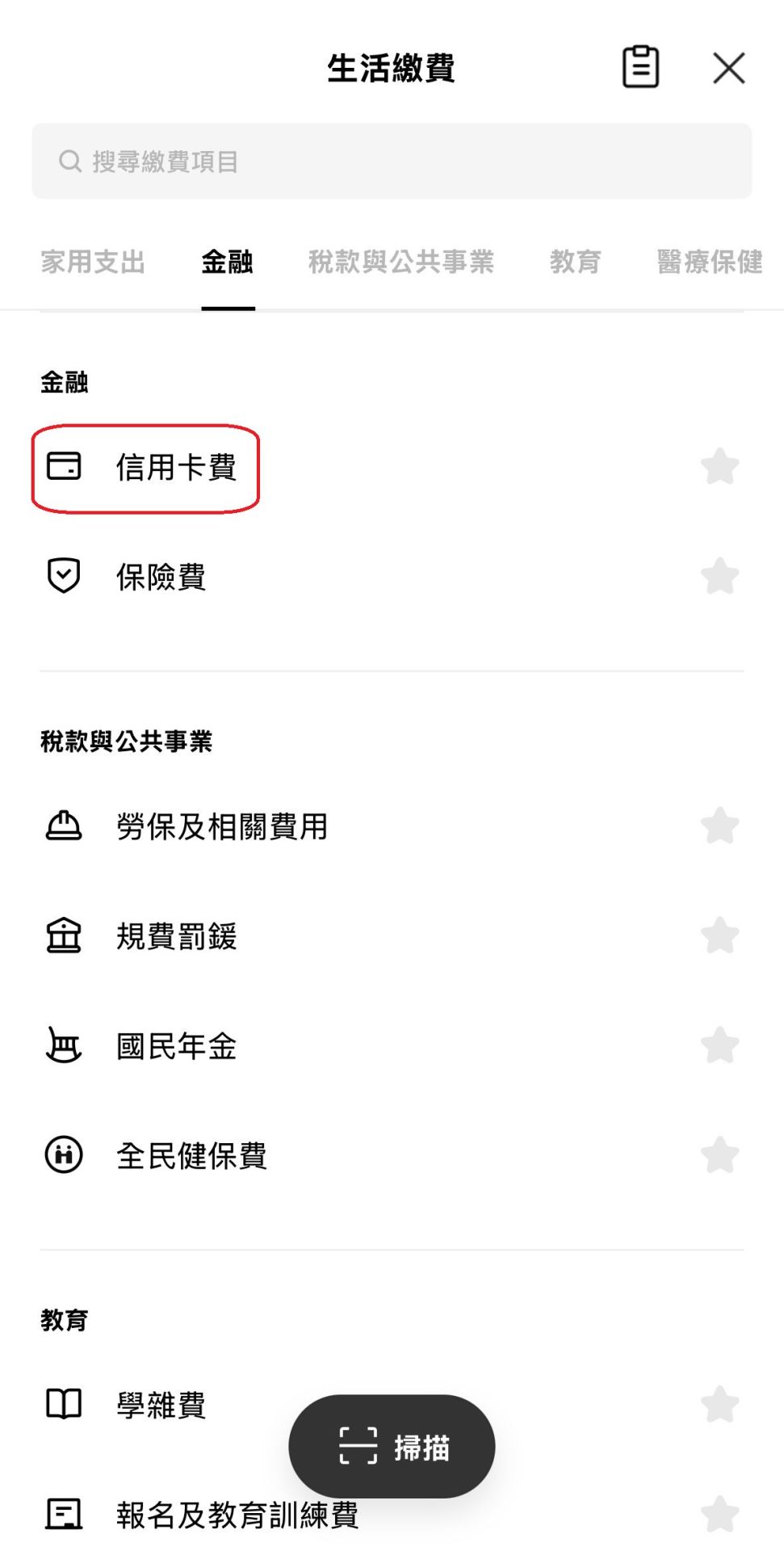This screenshot has height=1551, width=784.
Task: Open 信用卡費 payment
Action: [176, 468]
